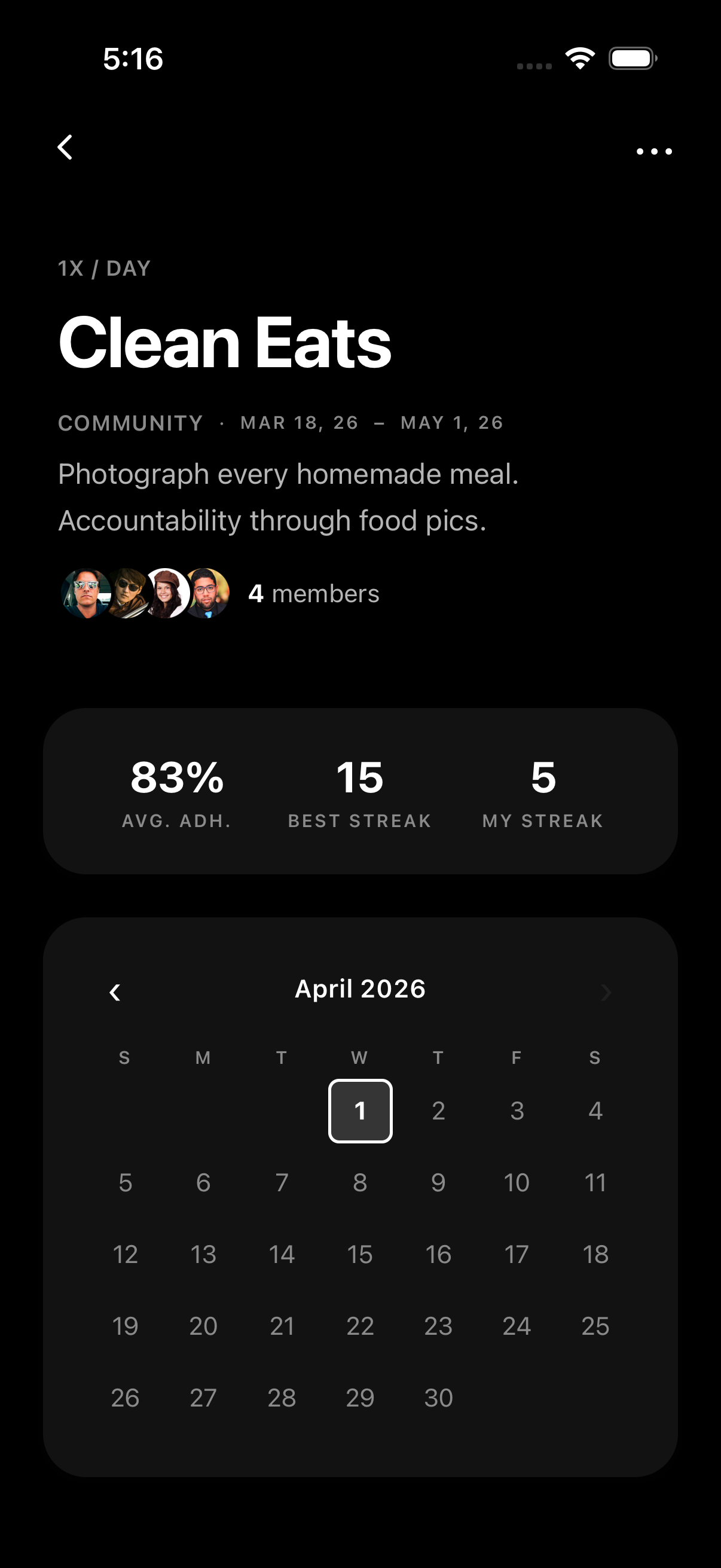Select April 1 on the calendar
721x1568 pixels.
(x=360, y=1111)
